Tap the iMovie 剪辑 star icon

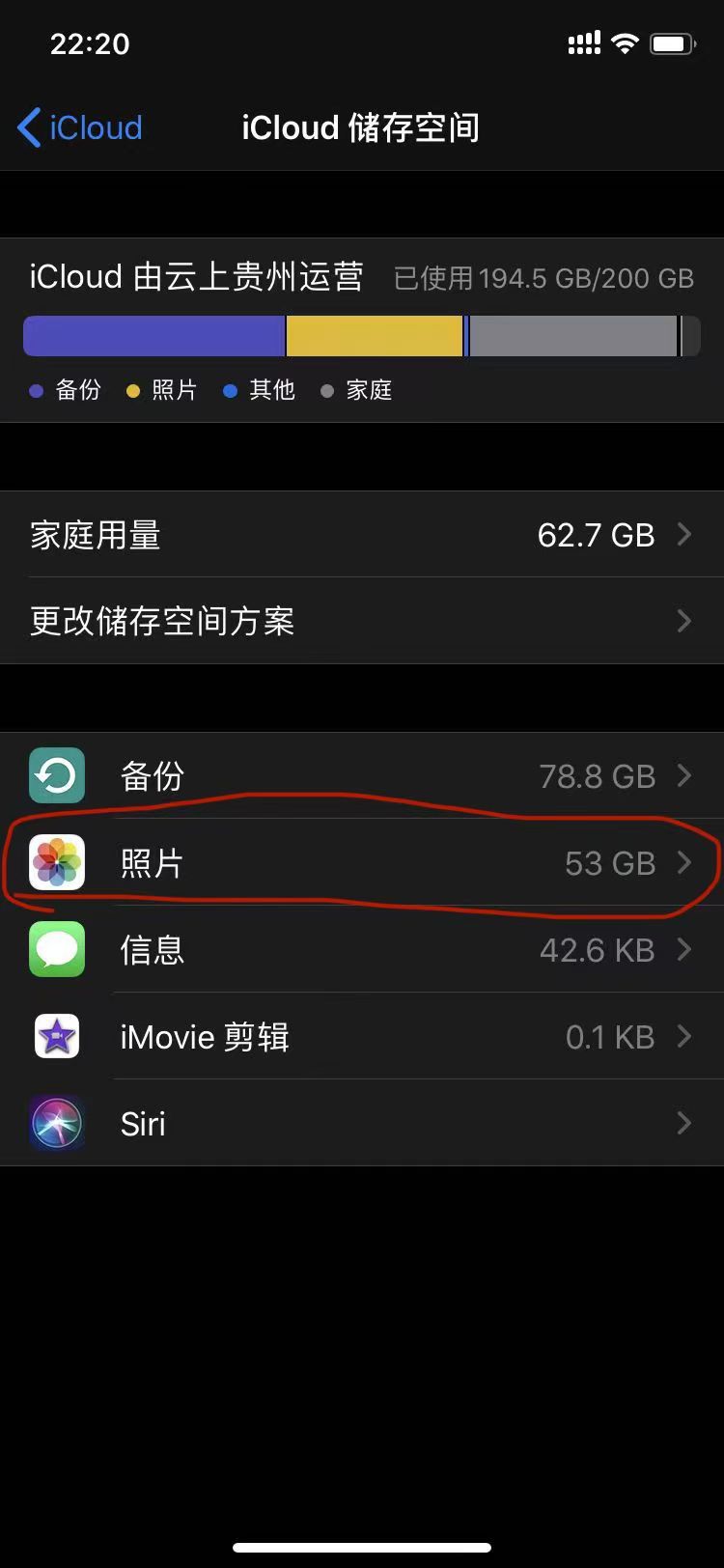pos(56,1036)
